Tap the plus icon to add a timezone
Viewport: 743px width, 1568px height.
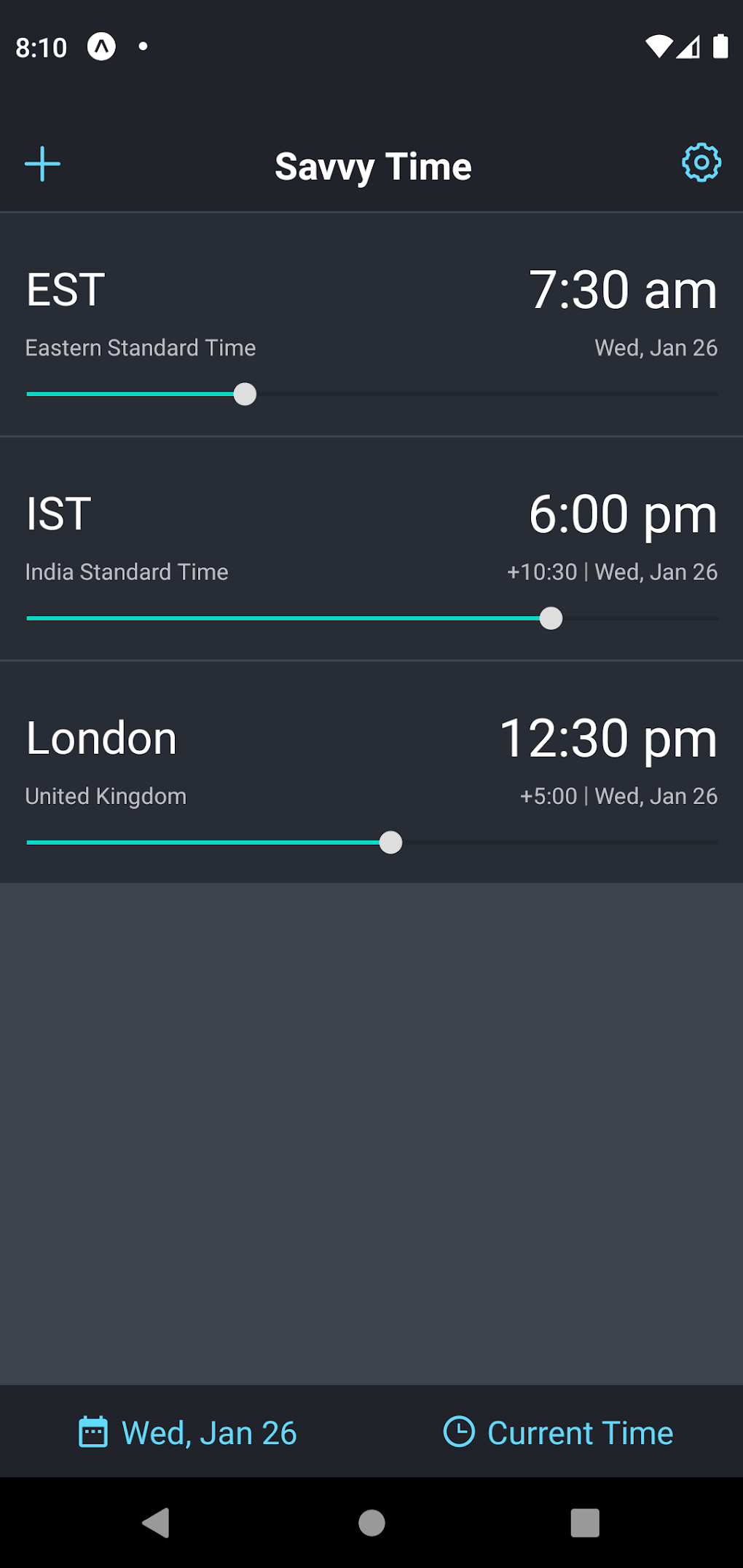coord(42,164)
